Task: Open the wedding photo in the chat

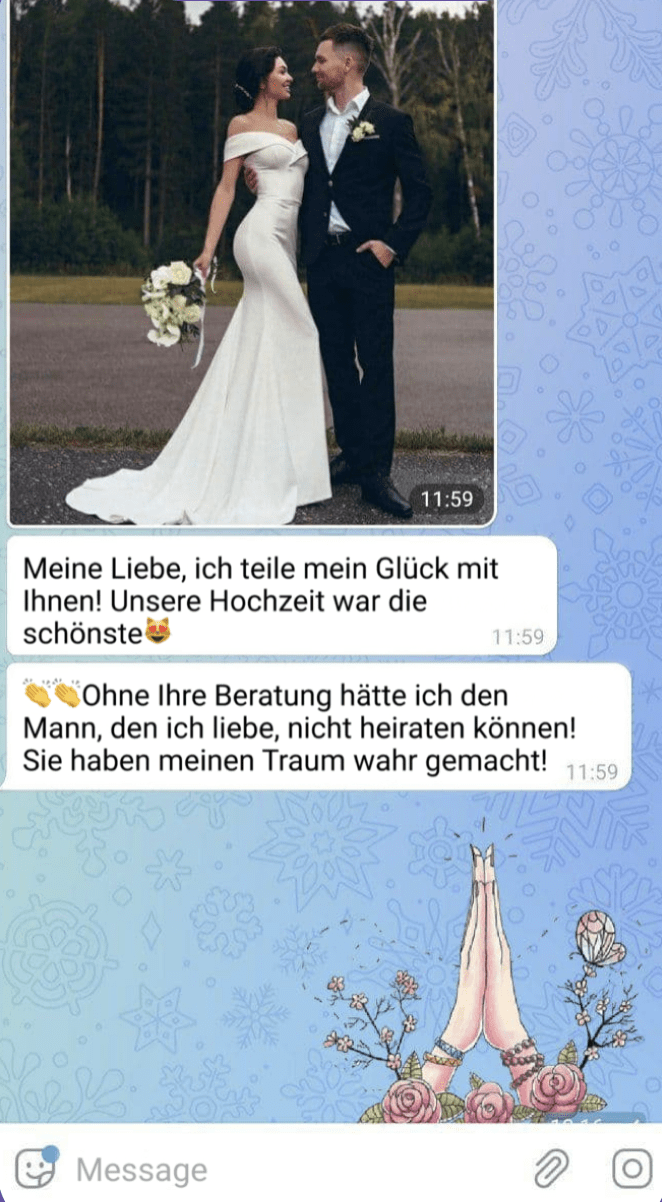Action: [252, 262]
